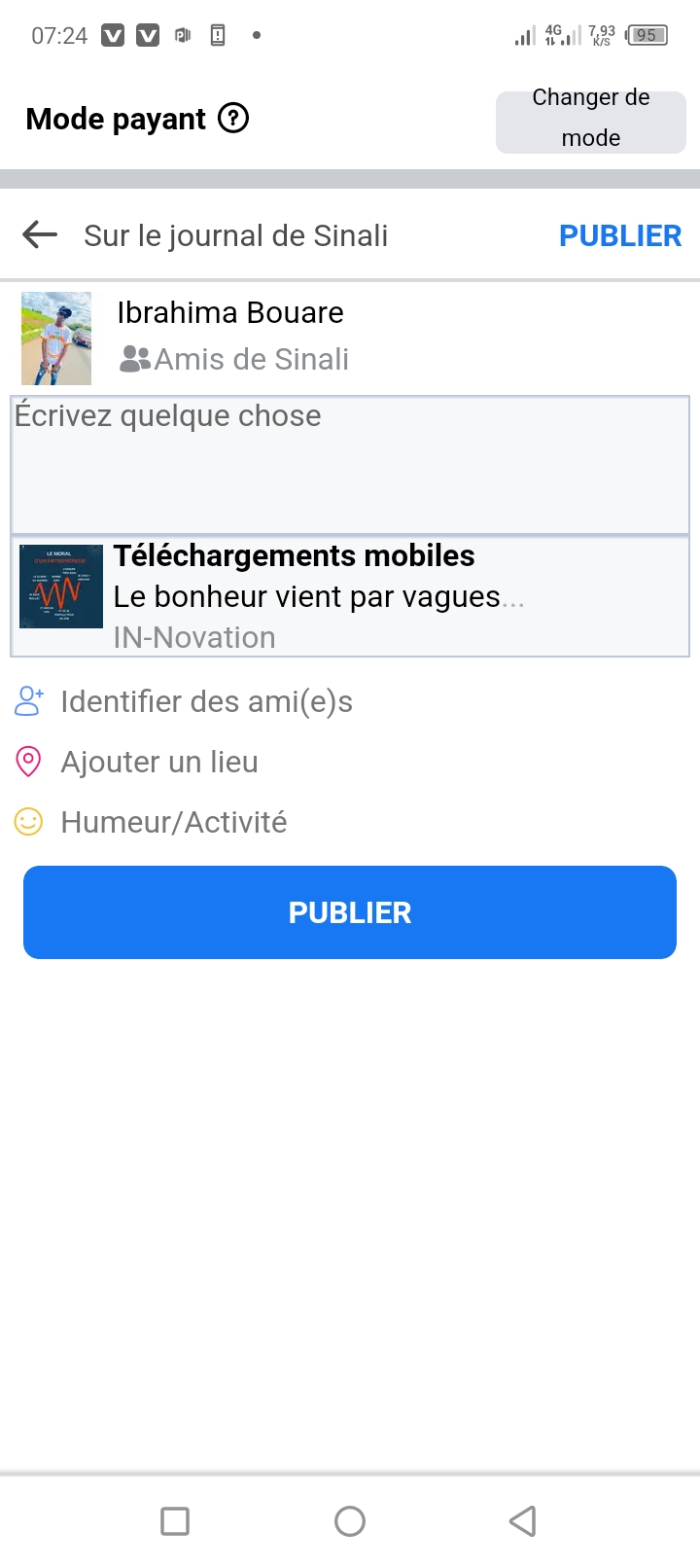Go back using the arrow beside Sur le journal
The image size is (700, 1568).
[40, 235]
